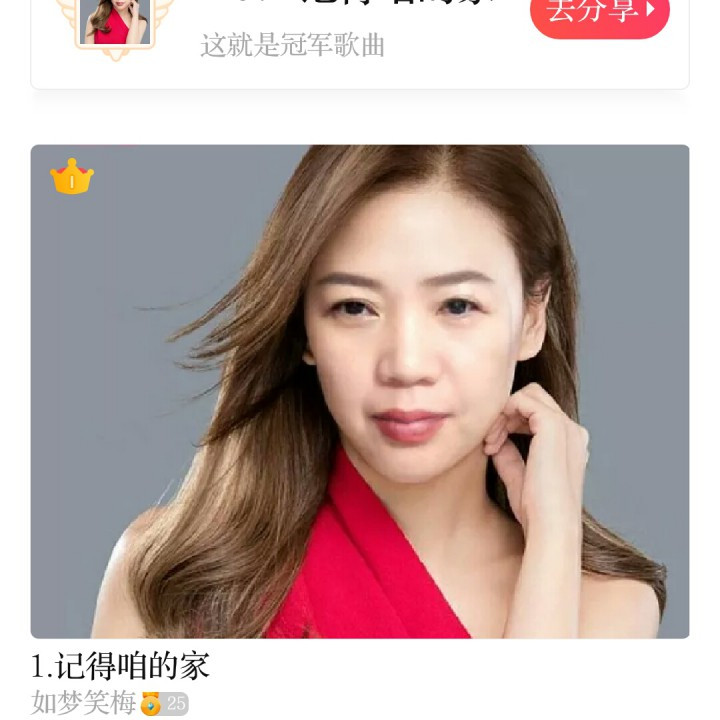The image size is (720, 720).
Task: Tap the 去分享 share button
Action: pos(599,13)
